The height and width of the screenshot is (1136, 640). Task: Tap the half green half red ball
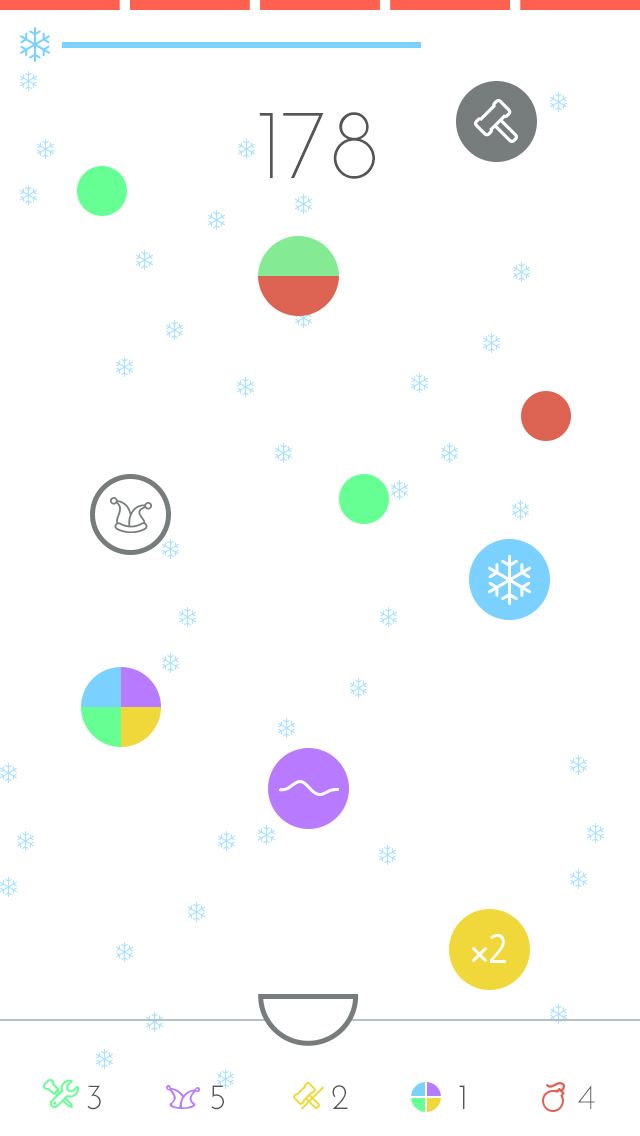pos(299,276)
